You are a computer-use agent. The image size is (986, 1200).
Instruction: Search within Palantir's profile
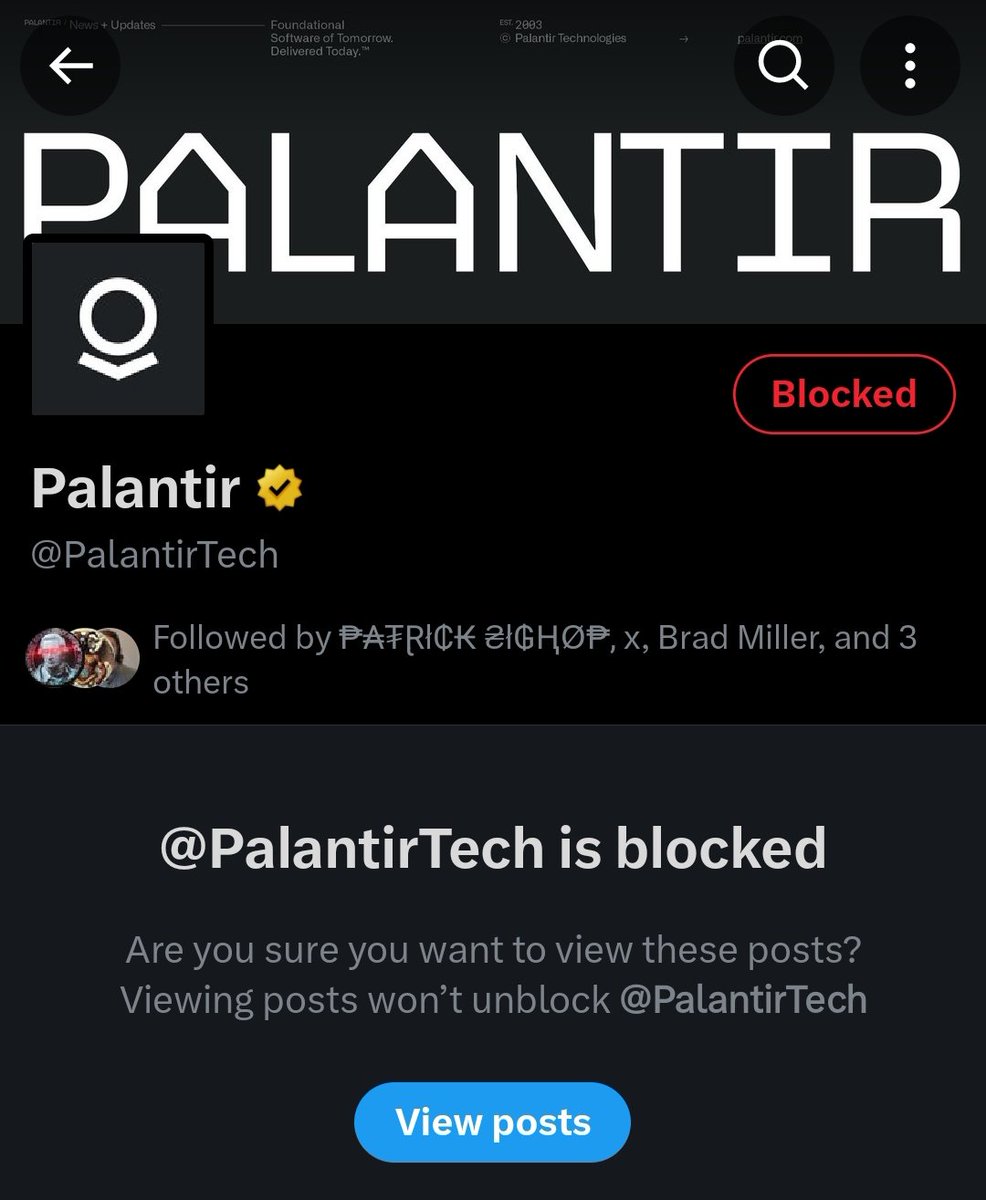click(x=783, y=66)
